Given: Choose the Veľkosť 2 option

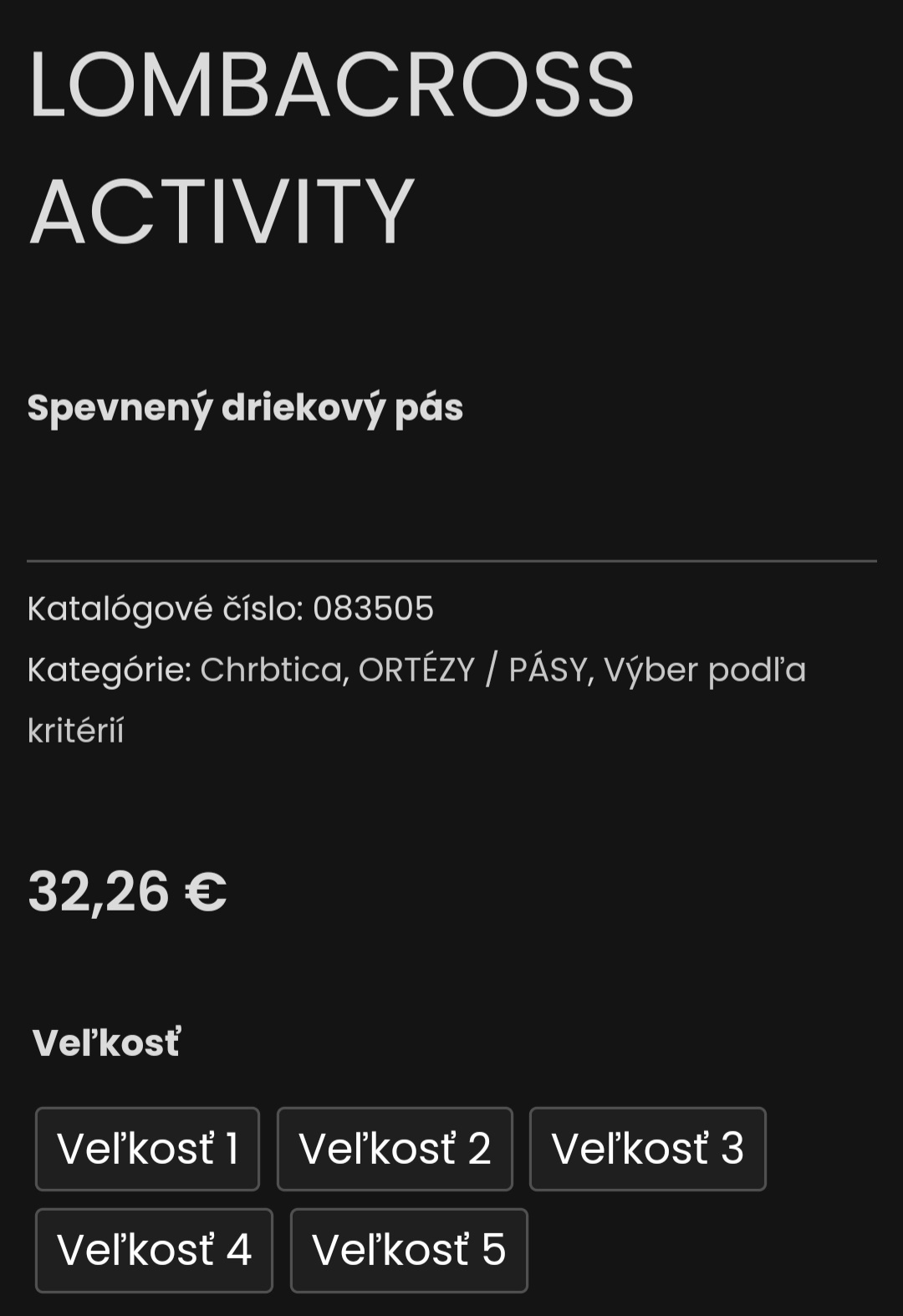Looking at the screenshot, I should (x=395, y=1149).
